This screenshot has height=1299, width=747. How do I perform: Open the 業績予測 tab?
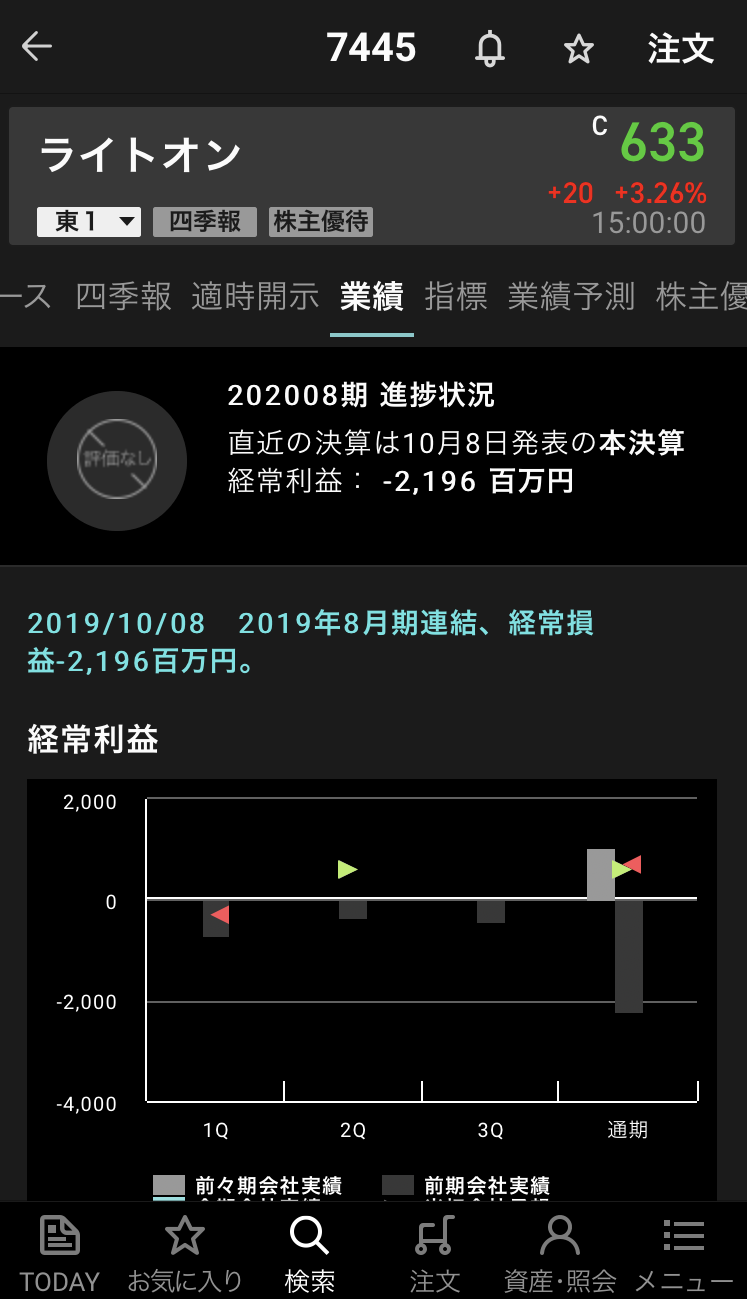coord(571,296)
